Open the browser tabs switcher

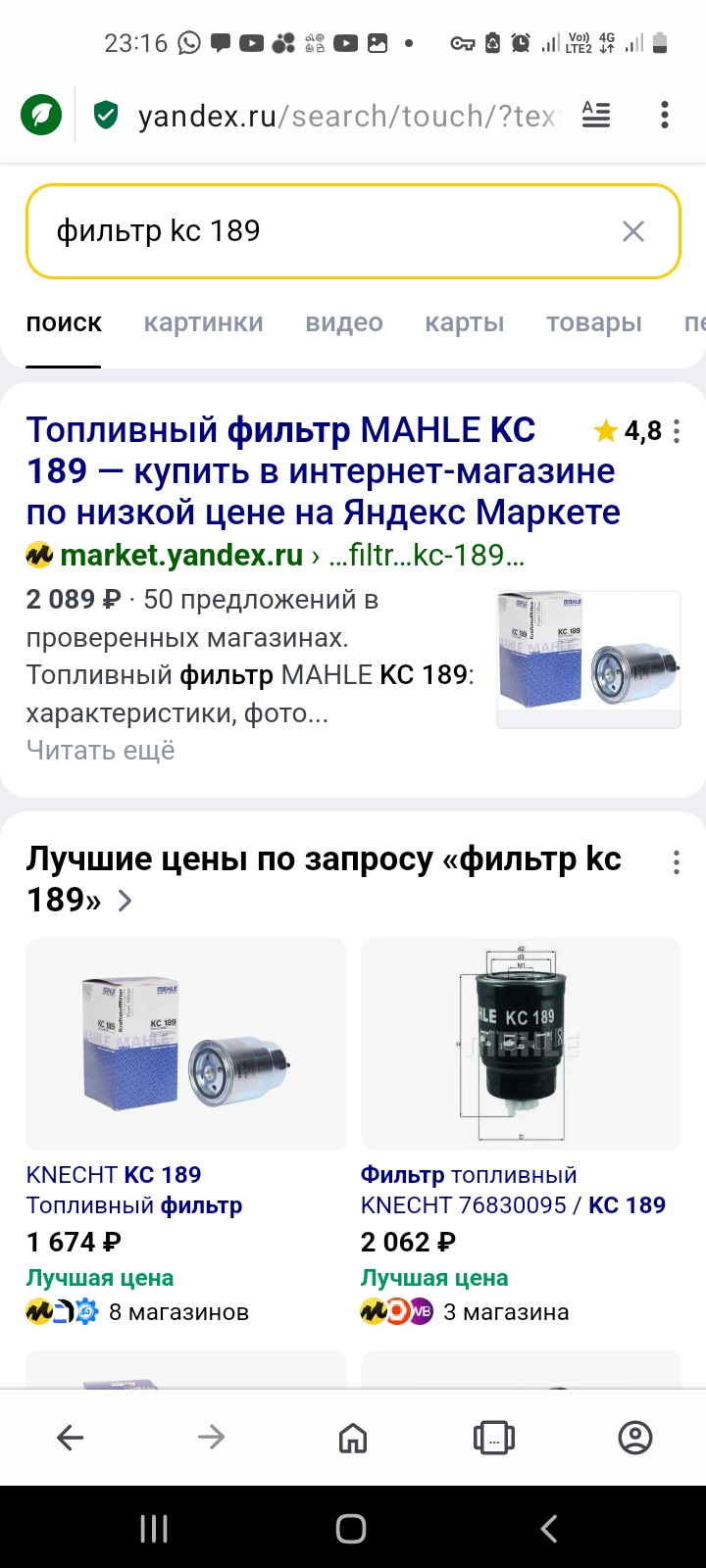click(x=494, y=1438)
